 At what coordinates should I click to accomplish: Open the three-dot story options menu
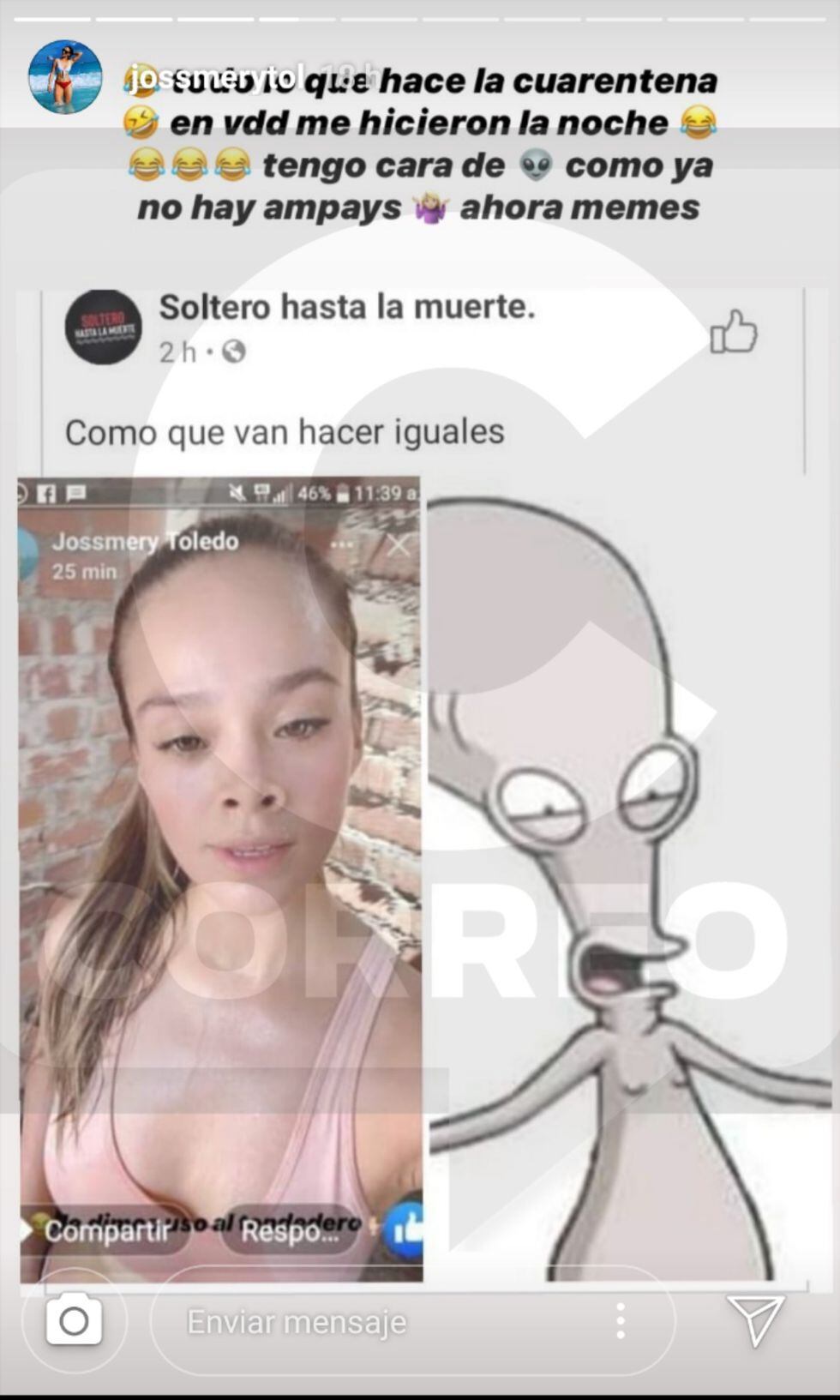pyautogui.click(x=621, y=1321)
